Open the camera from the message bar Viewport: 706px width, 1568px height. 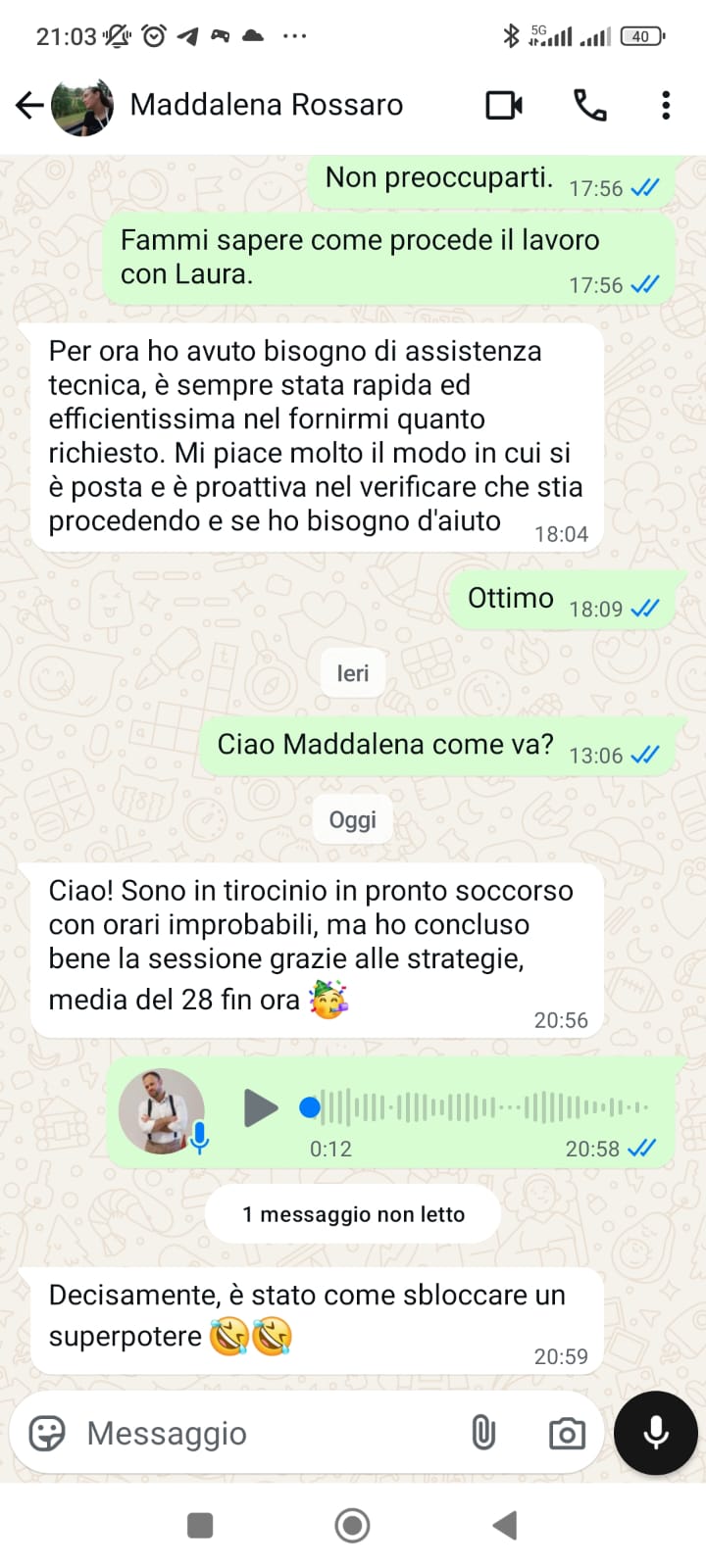point(566,1434)
